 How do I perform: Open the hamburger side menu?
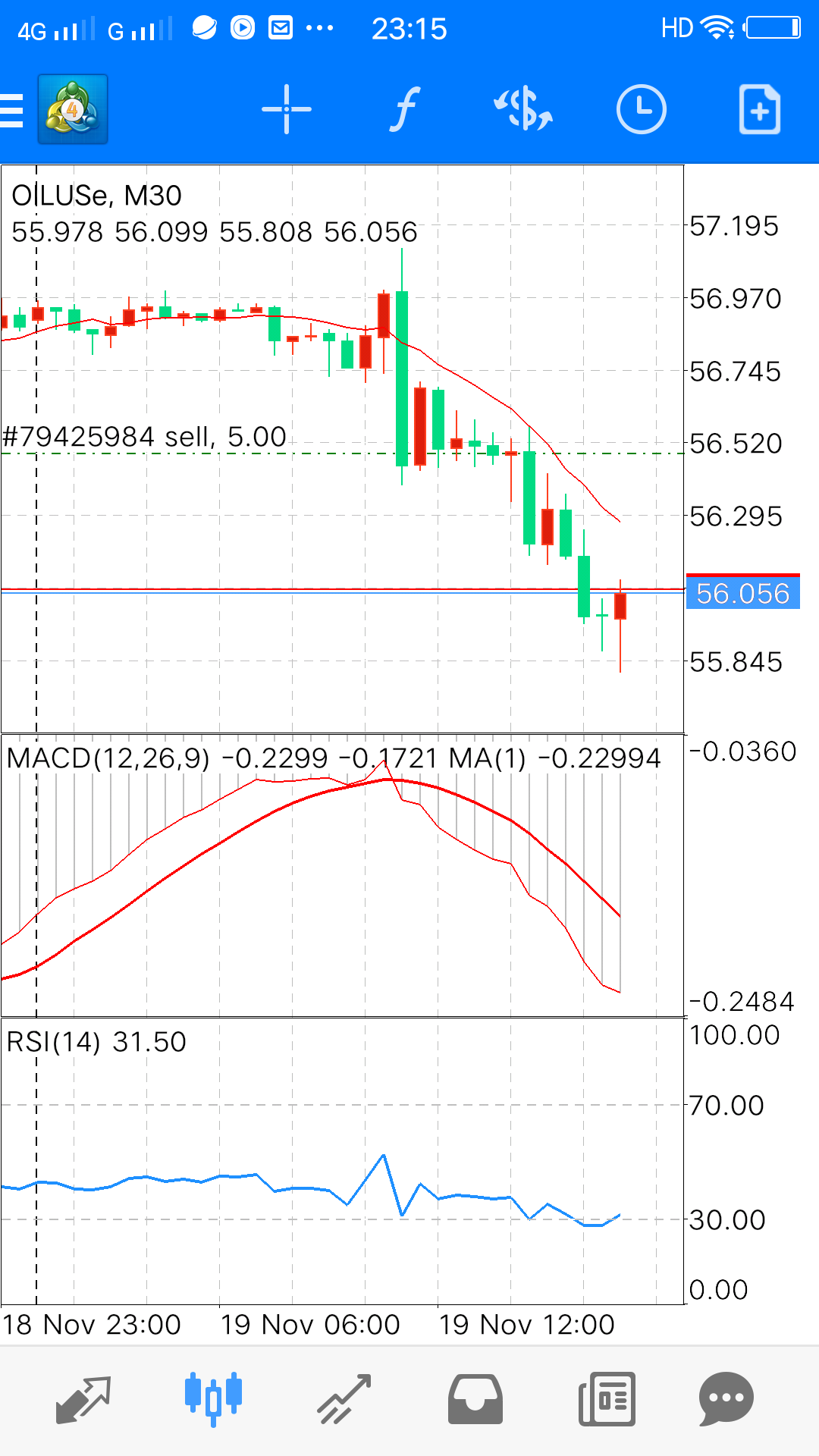[11, 110]
